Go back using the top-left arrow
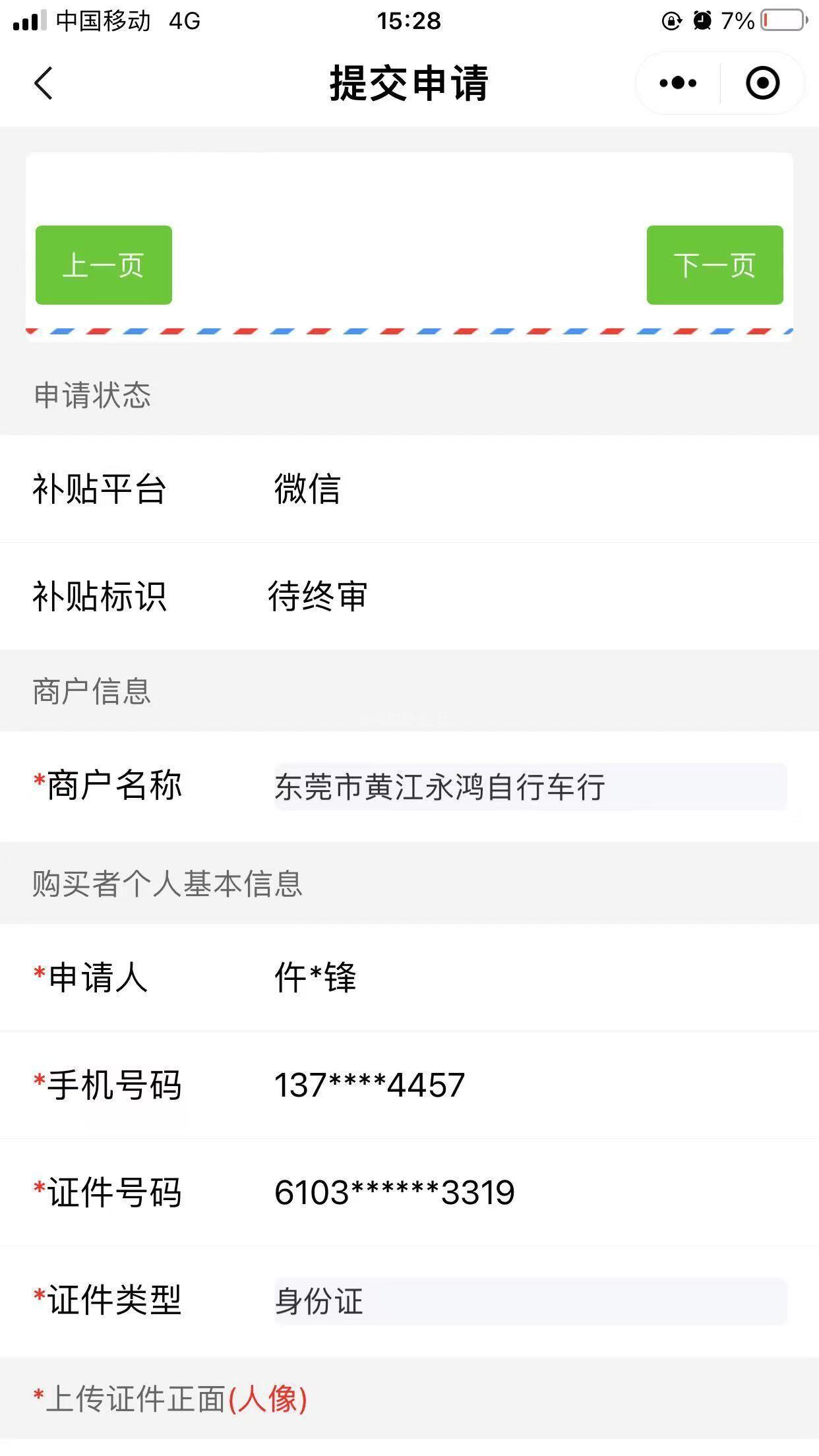 pos(44,84)
